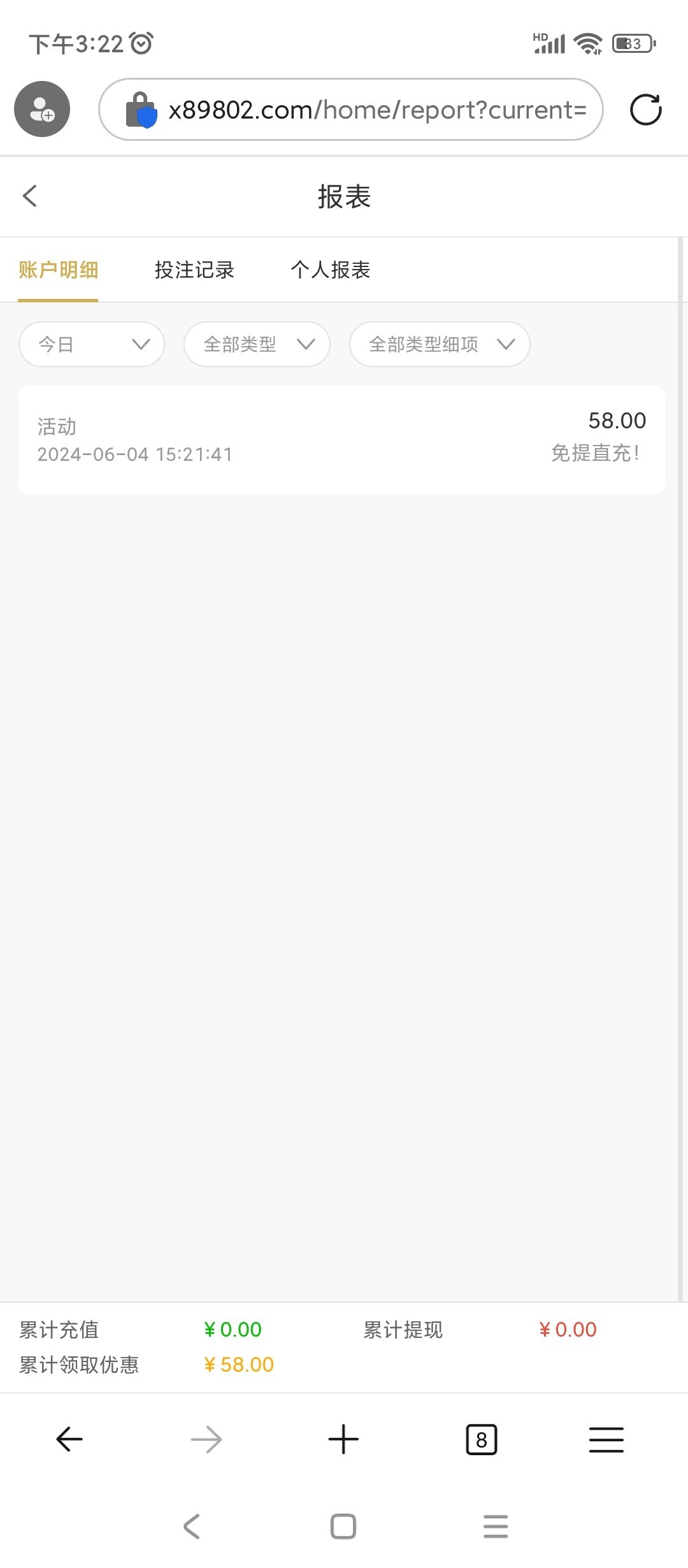This screenshot has height=1568, width=688.
Task: Switch to the 投注记录 tab
Action: [x=194, y=270]
